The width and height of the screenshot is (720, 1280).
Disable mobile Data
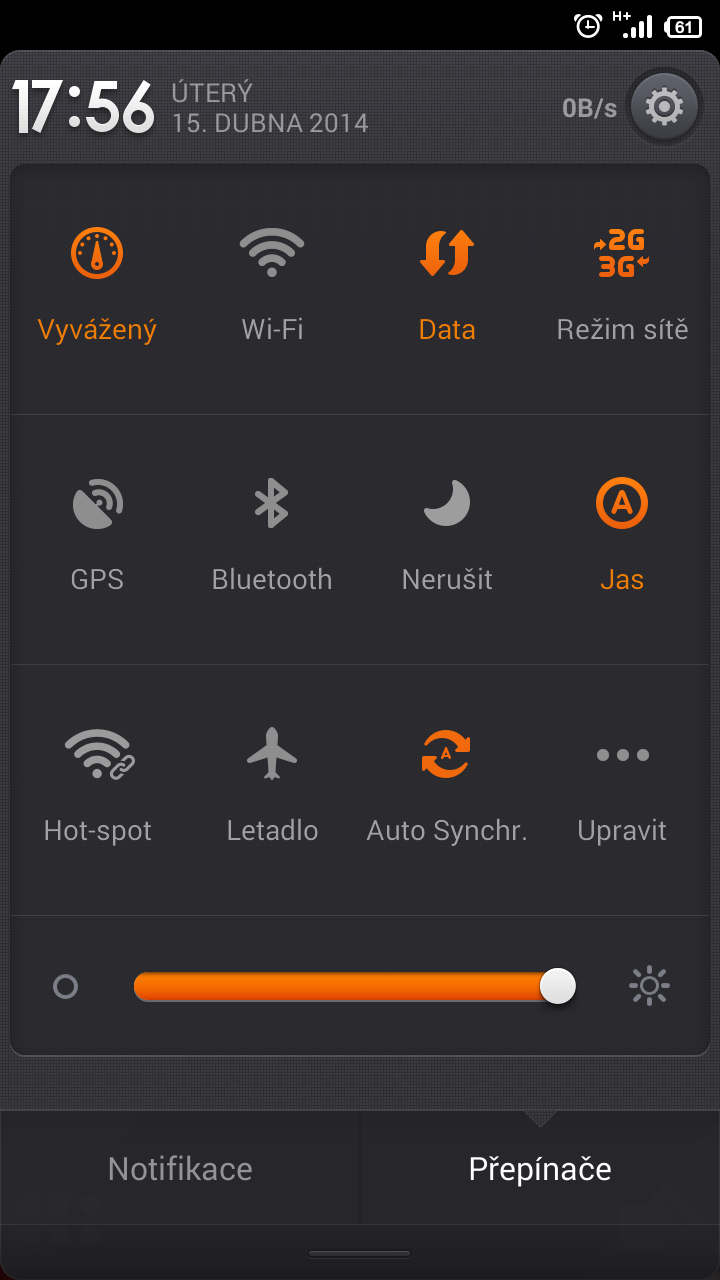click(x=447, y=286)
